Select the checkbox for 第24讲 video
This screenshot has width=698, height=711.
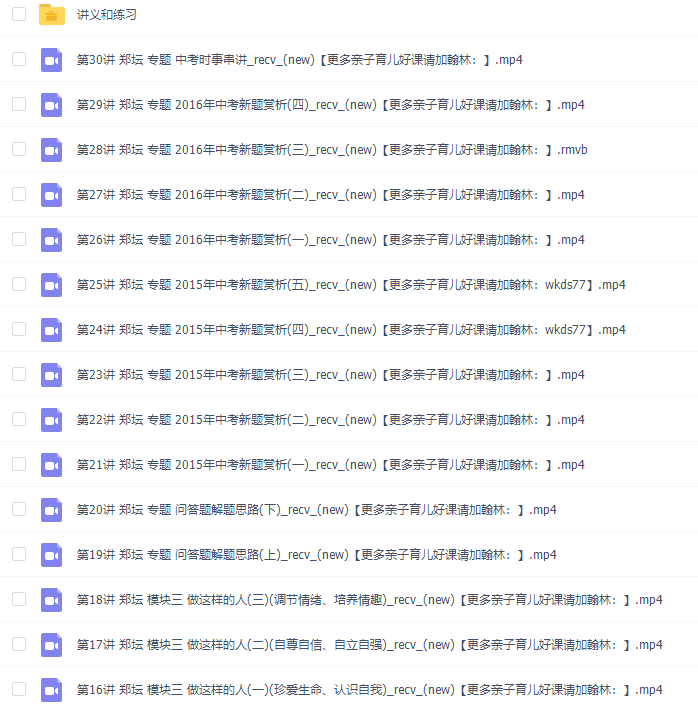19,329
